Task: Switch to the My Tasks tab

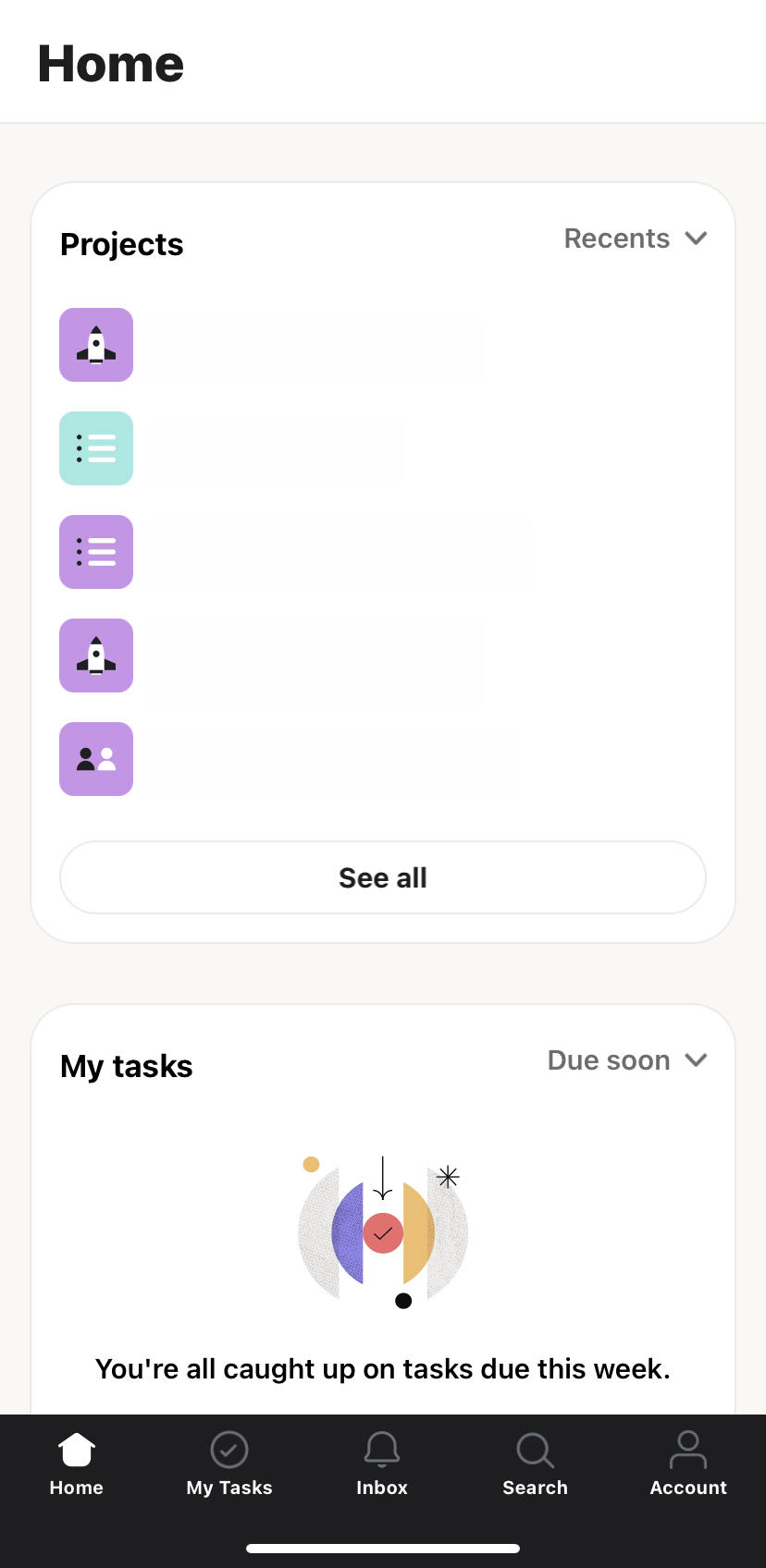Action: click(229, 1463)
